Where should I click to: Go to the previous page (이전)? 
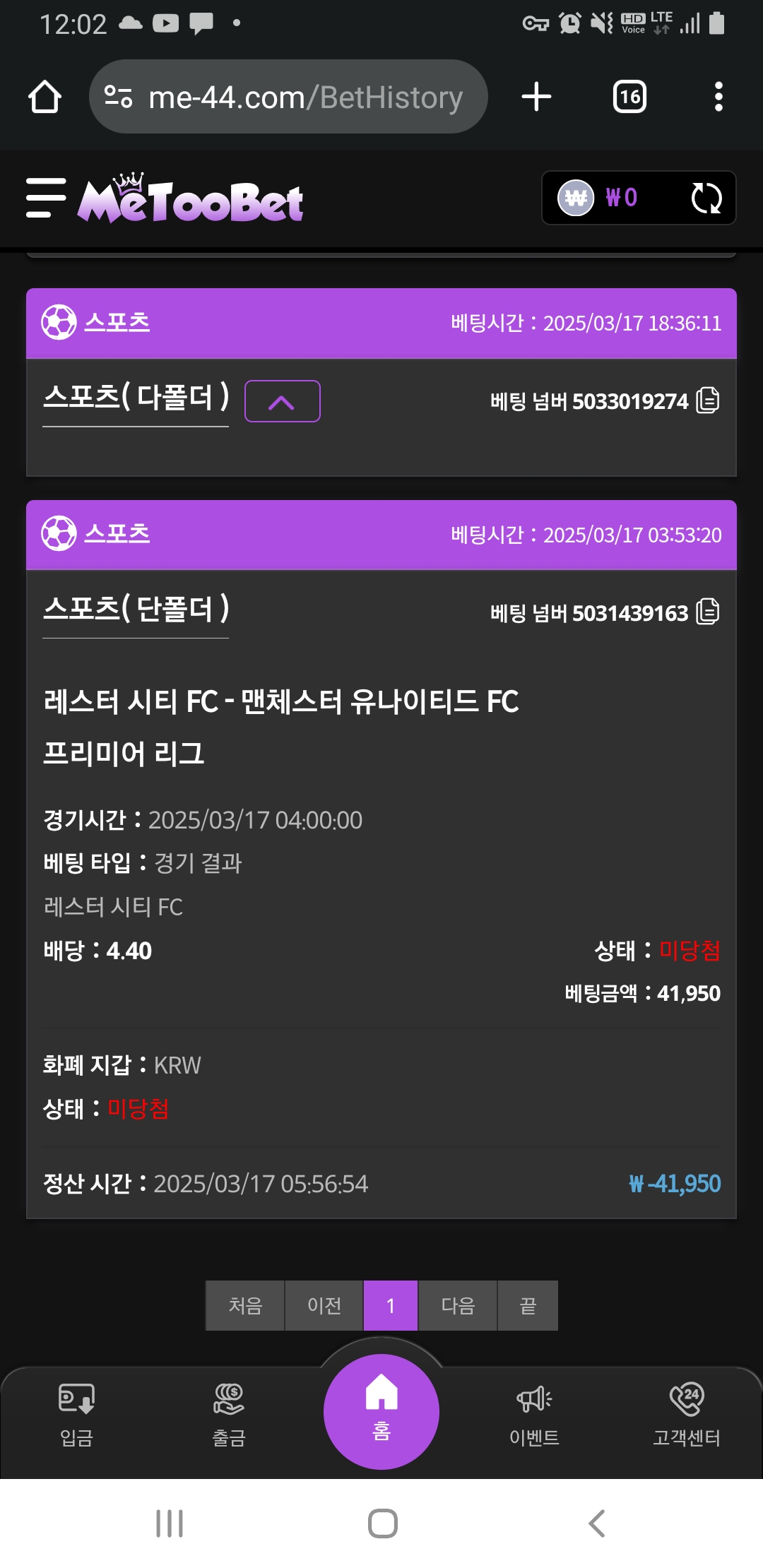324,1305
